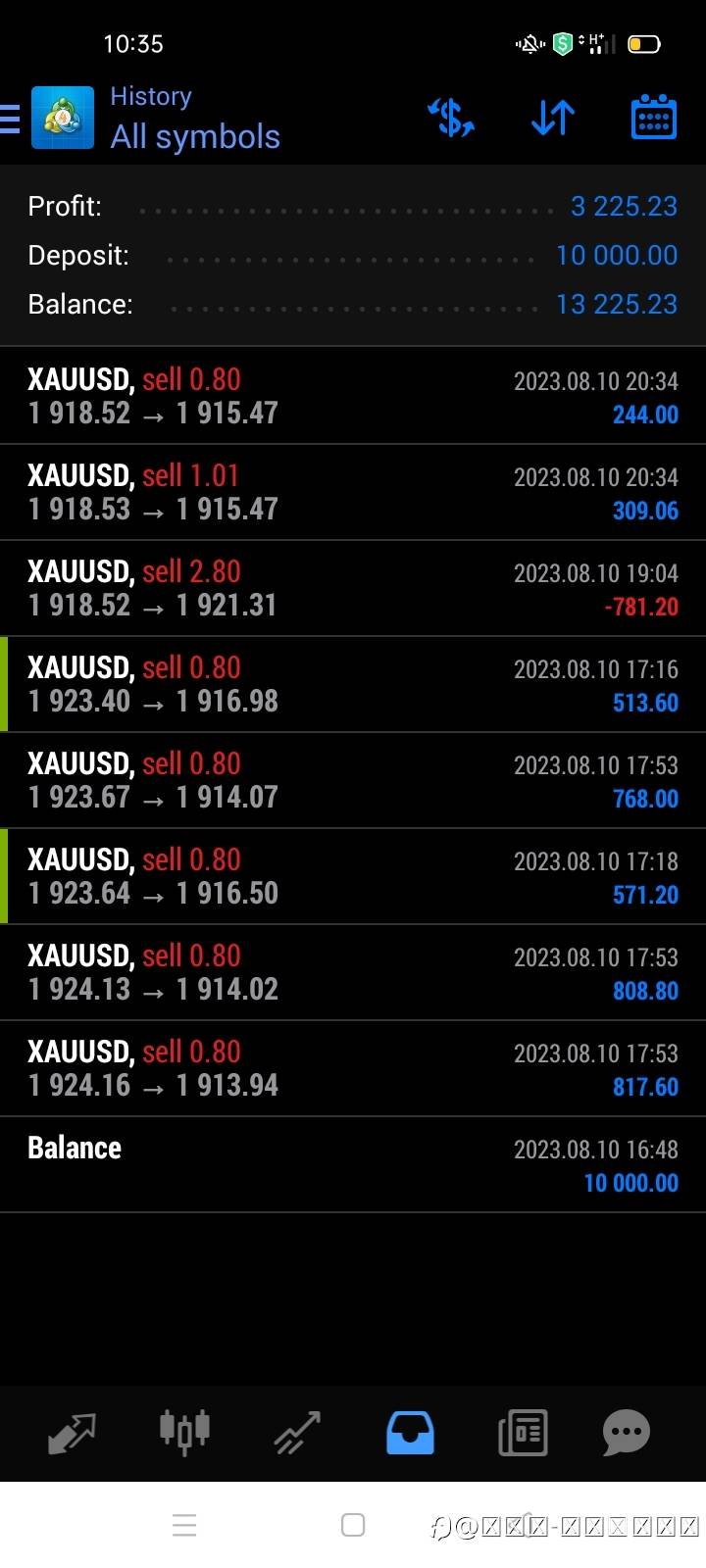
Task: Open the sort order arrows
Action: [x=553, y=119]
